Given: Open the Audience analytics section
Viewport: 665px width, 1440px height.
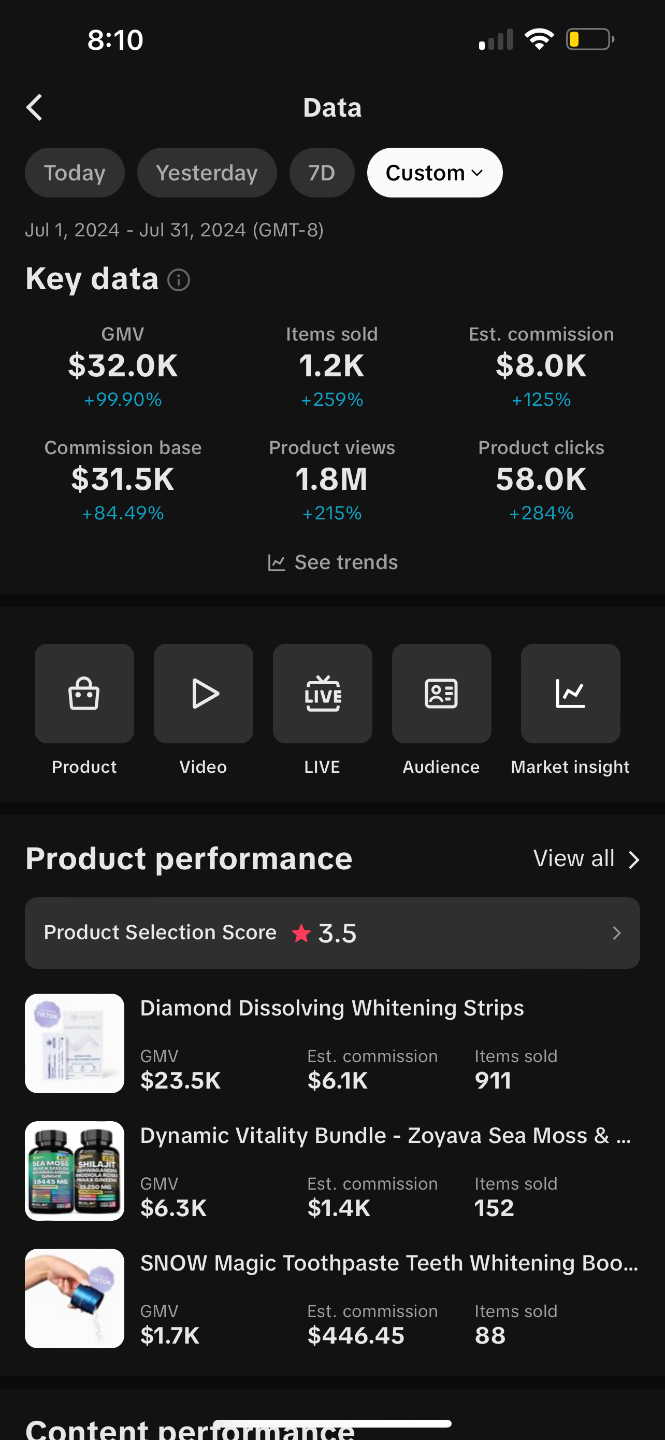Looking at the screenshot, I should pos(441,694).
